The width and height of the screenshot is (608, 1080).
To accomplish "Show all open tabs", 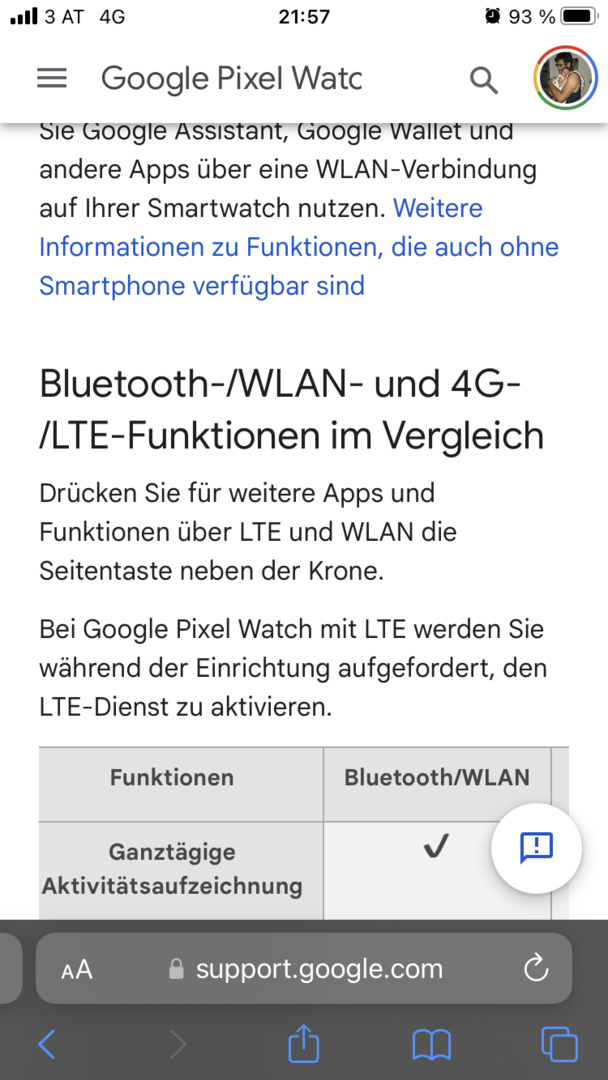I will click(x=559, y=1045).
